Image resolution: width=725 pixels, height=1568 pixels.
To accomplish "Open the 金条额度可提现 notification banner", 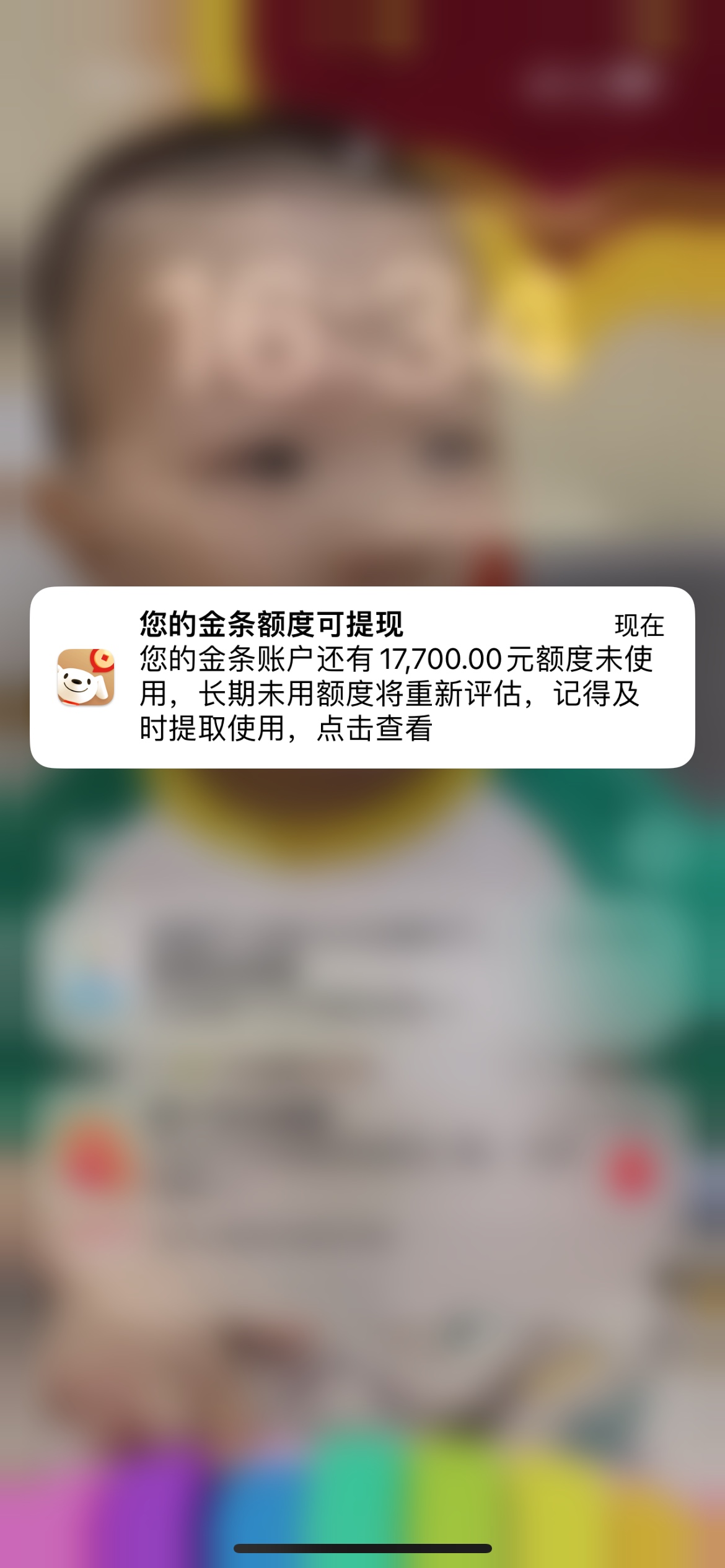I will pyautogui.click(x=362, y=677).
